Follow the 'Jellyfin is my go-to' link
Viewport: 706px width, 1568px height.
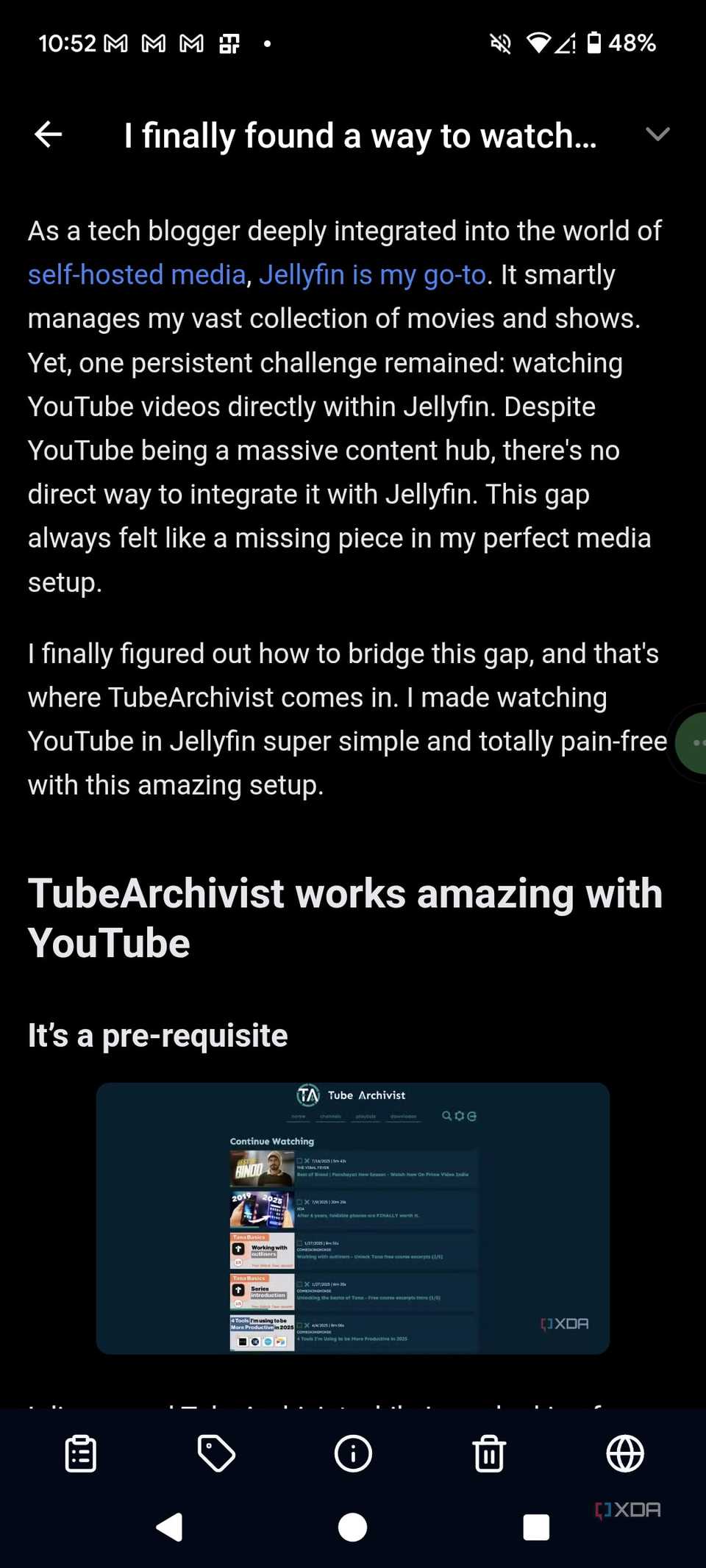pos(372,275)
